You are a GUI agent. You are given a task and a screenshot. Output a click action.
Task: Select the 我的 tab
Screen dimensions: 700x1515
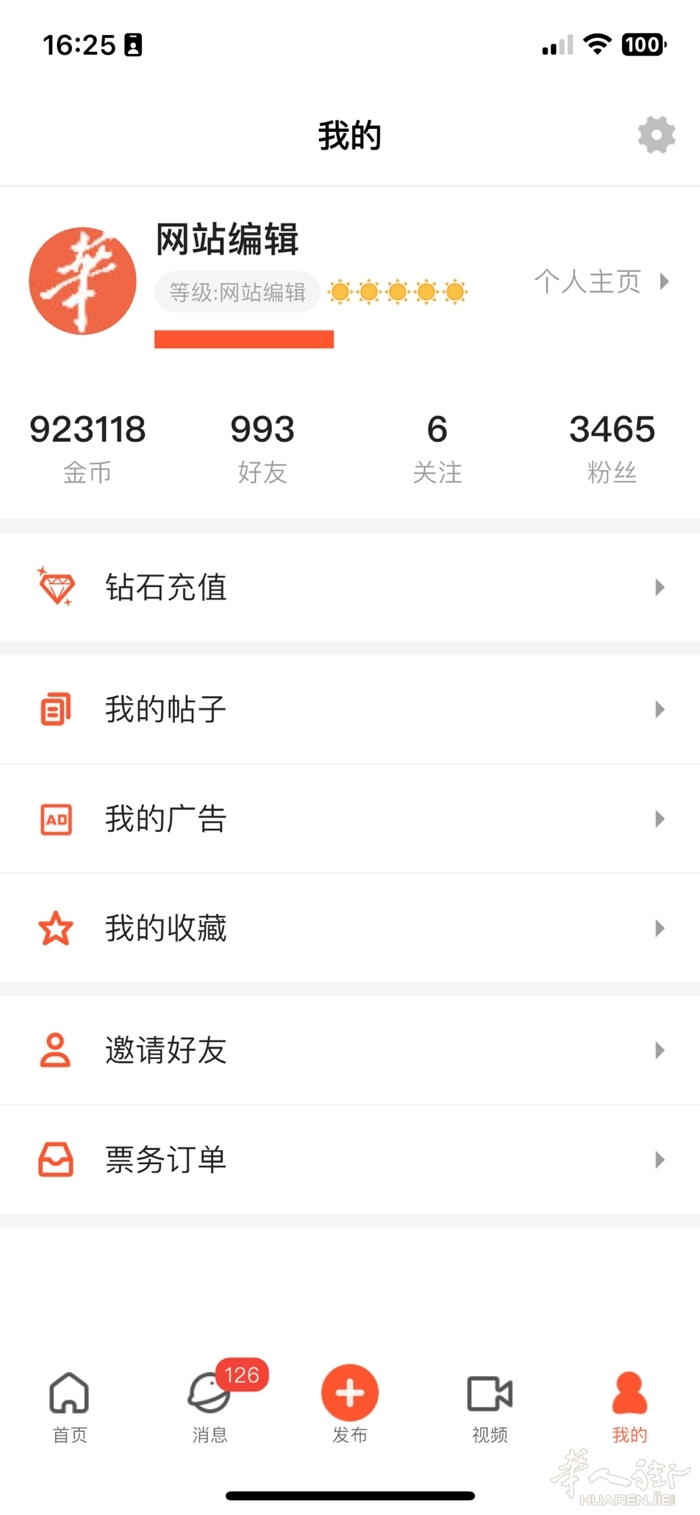pyautogui.click(x=630, y=1407)
